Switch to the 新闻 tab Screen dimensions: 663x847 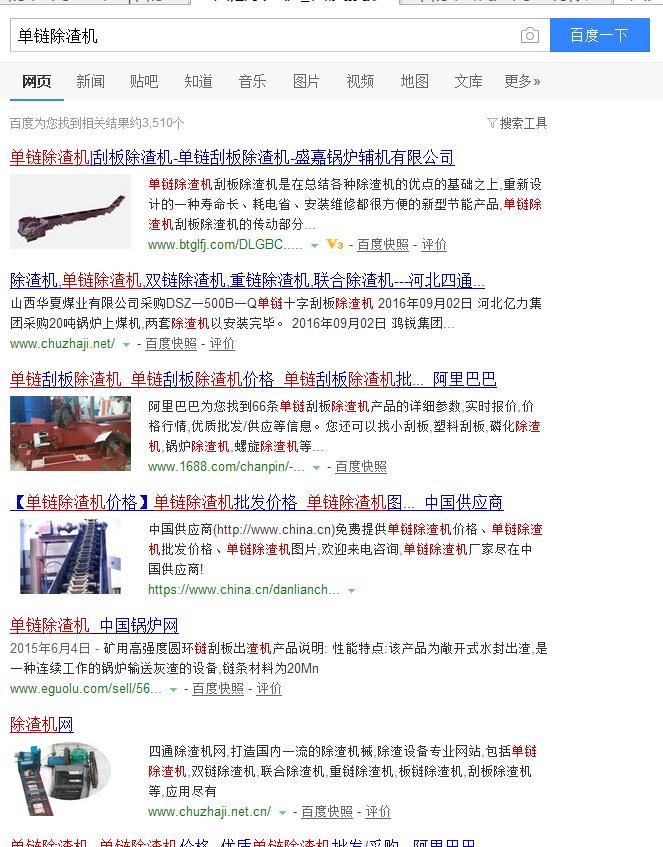[x=90, y=82]
